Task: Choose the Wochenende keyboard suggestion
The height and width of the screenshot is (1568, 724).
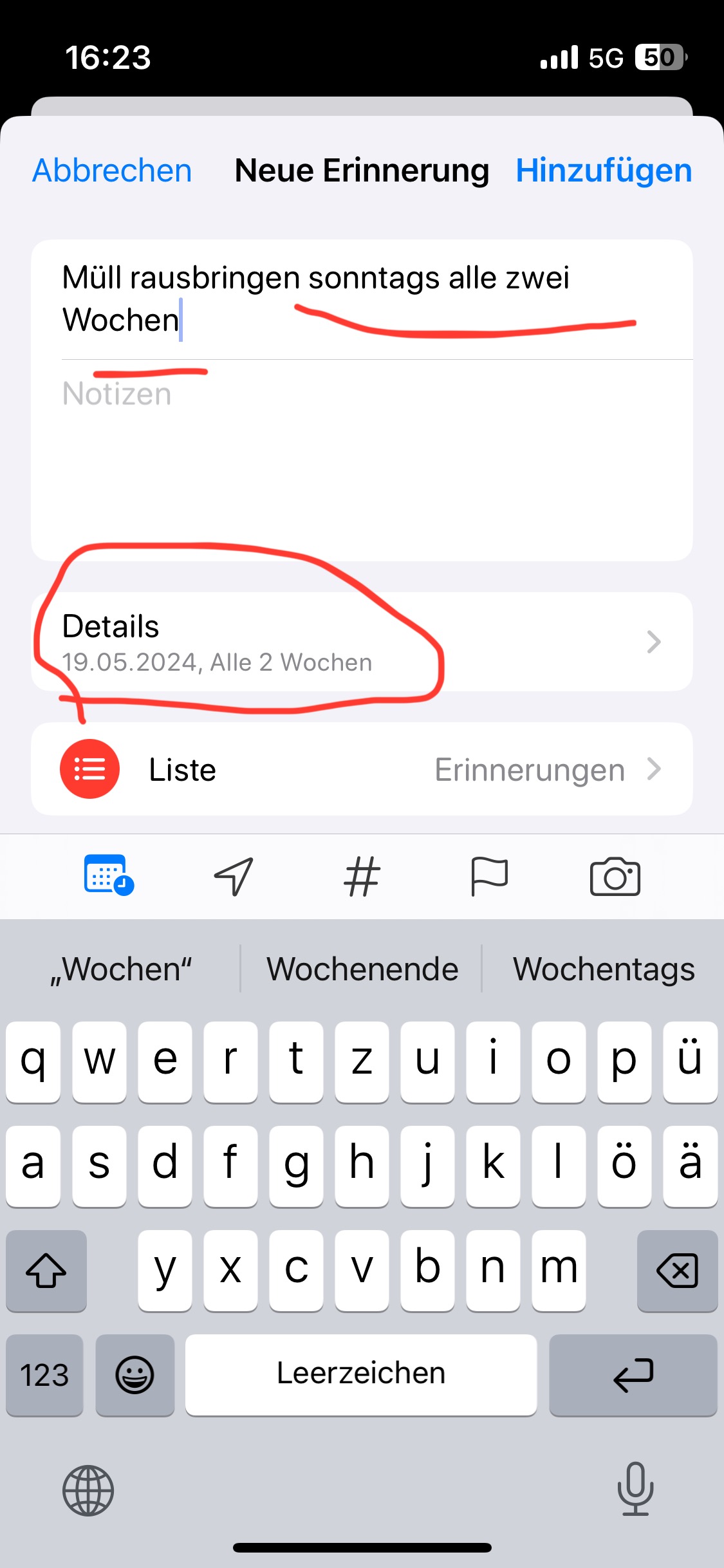Action: (362, 969)
